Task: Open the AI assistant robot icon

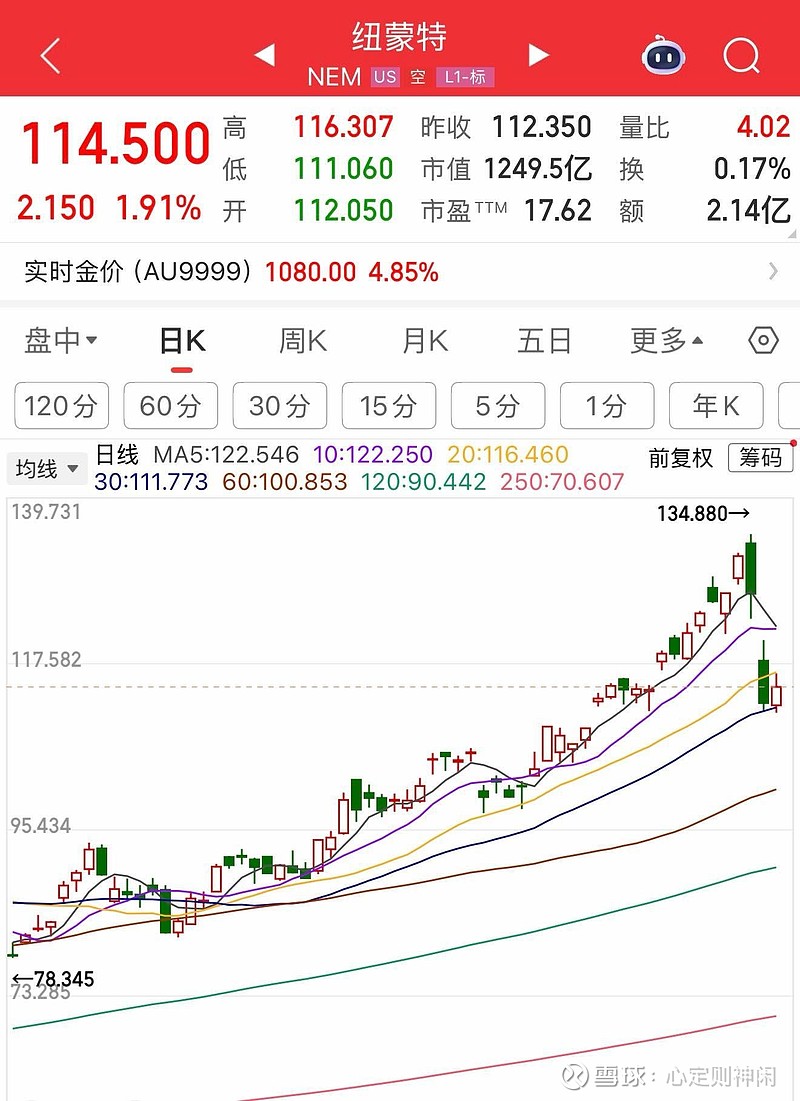Action: coord(662,57)
